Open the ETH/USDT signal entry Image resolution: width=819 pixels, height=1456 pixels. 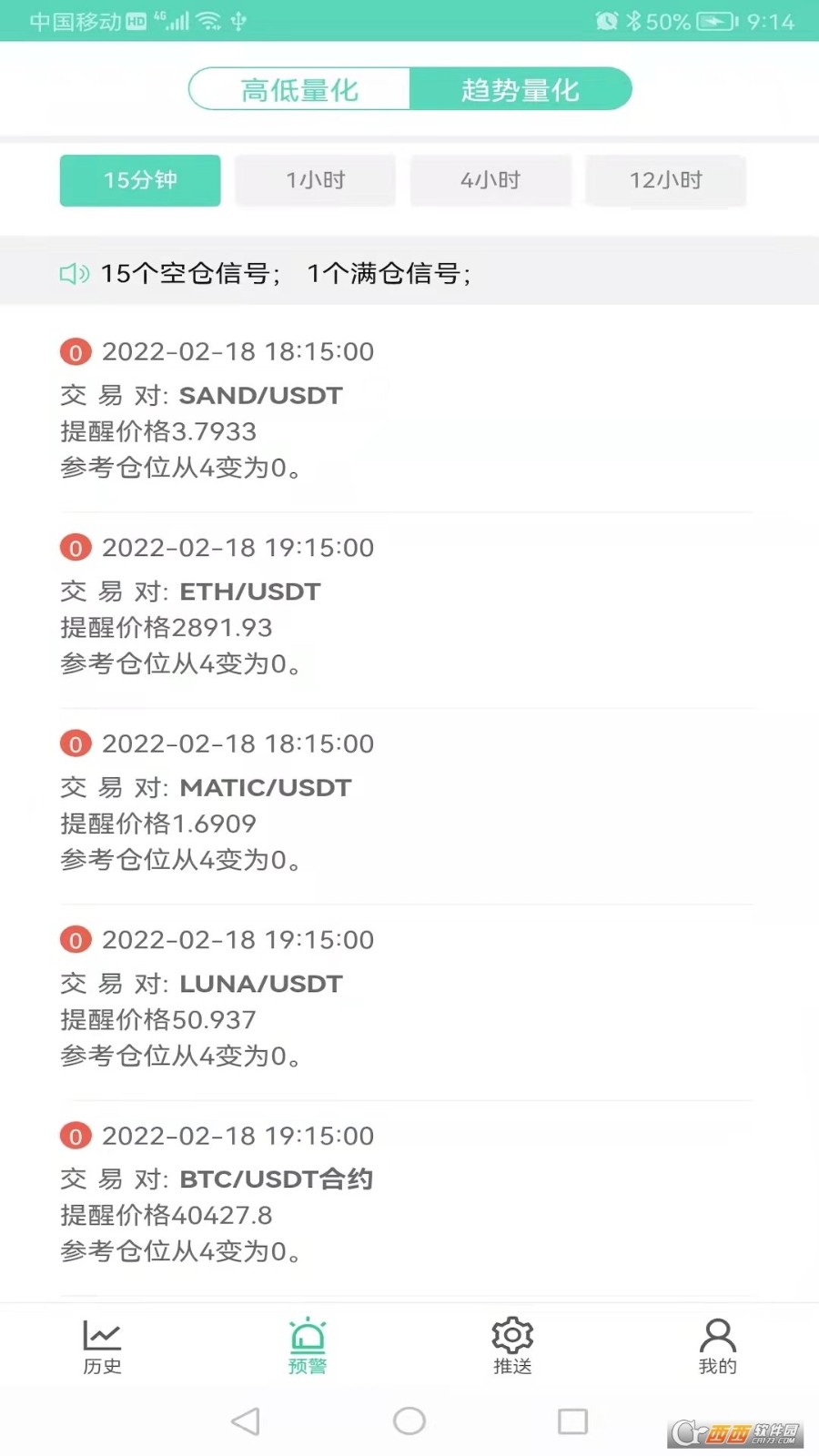407,606
